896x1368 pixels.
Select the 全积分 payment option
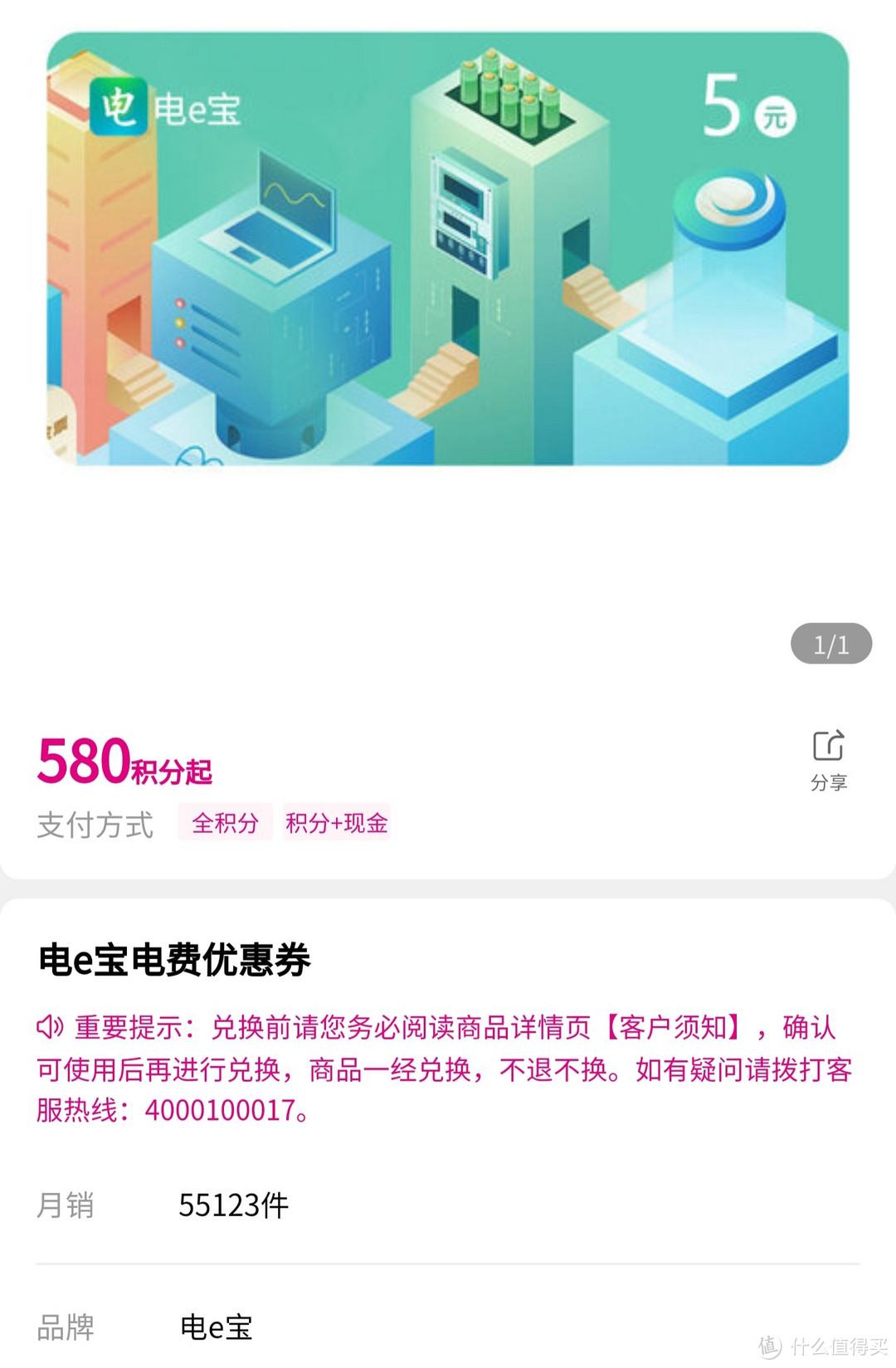(225, 822)
